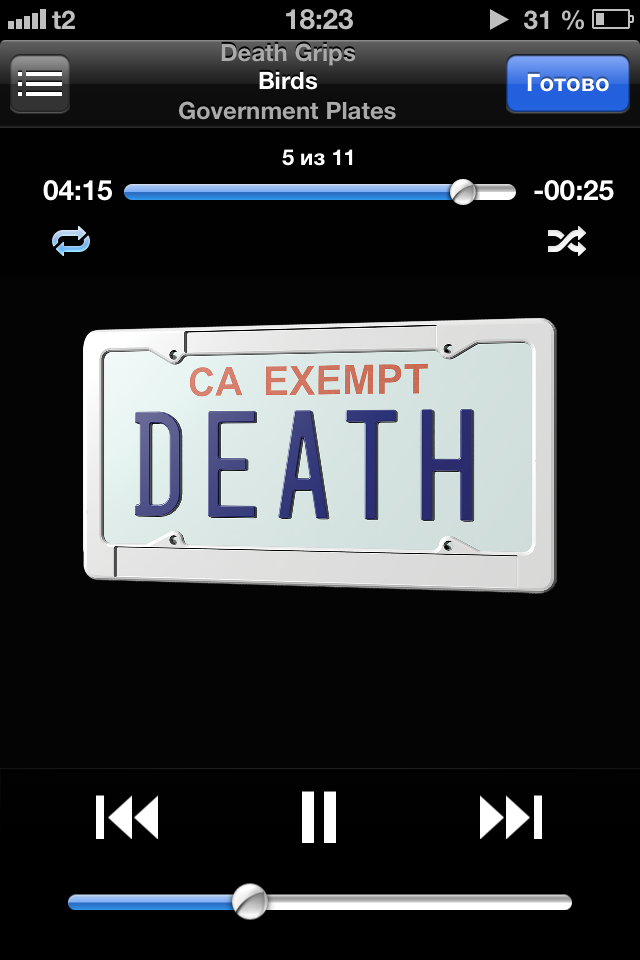Viewport: 640px width, 960px height.
Task: Pause the song Birds
Action: (320, 817)
